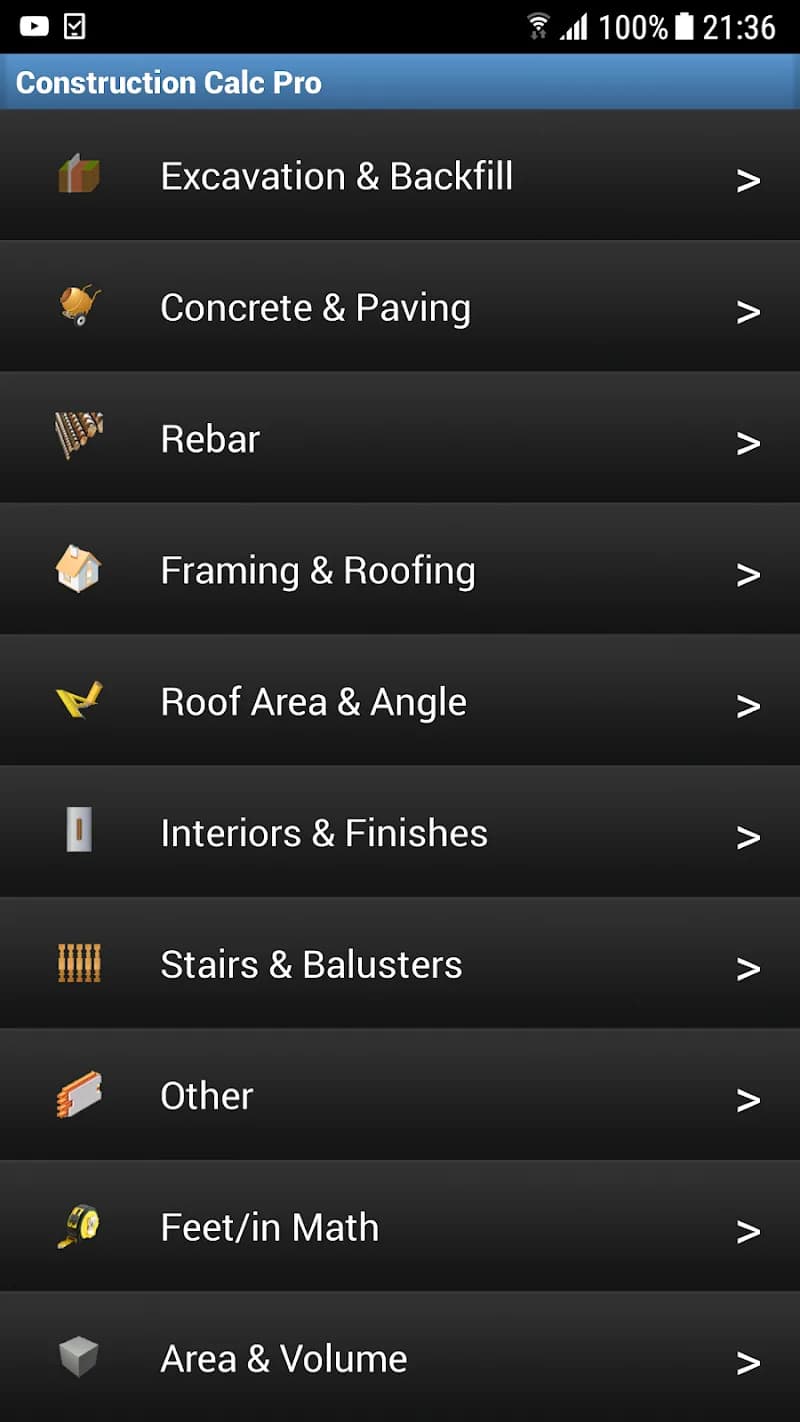Click the Area & Volume cube icon
This screenshot has width=800, height=1422.
tap(79, 1357)
